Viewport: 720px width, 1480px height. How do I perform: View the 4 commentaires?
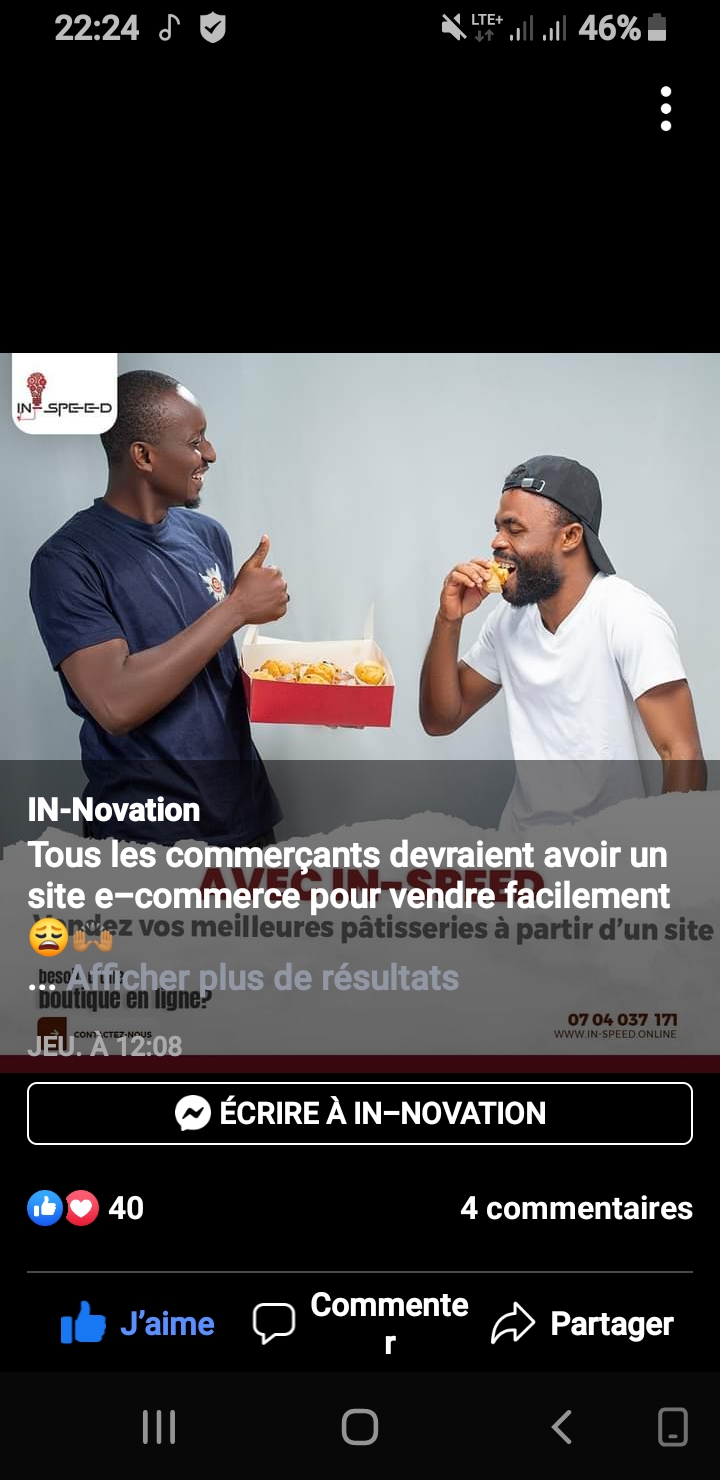click(576, 1208)
